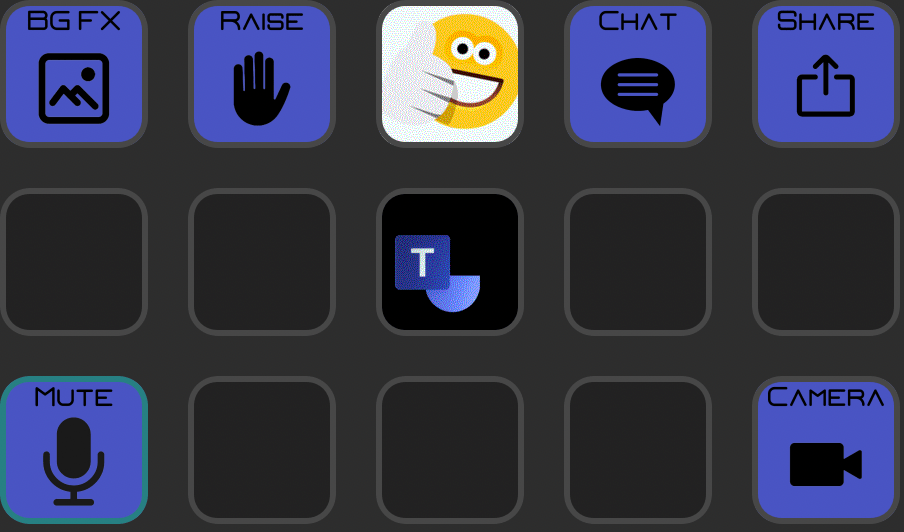Open the meeting Chat

637,75
